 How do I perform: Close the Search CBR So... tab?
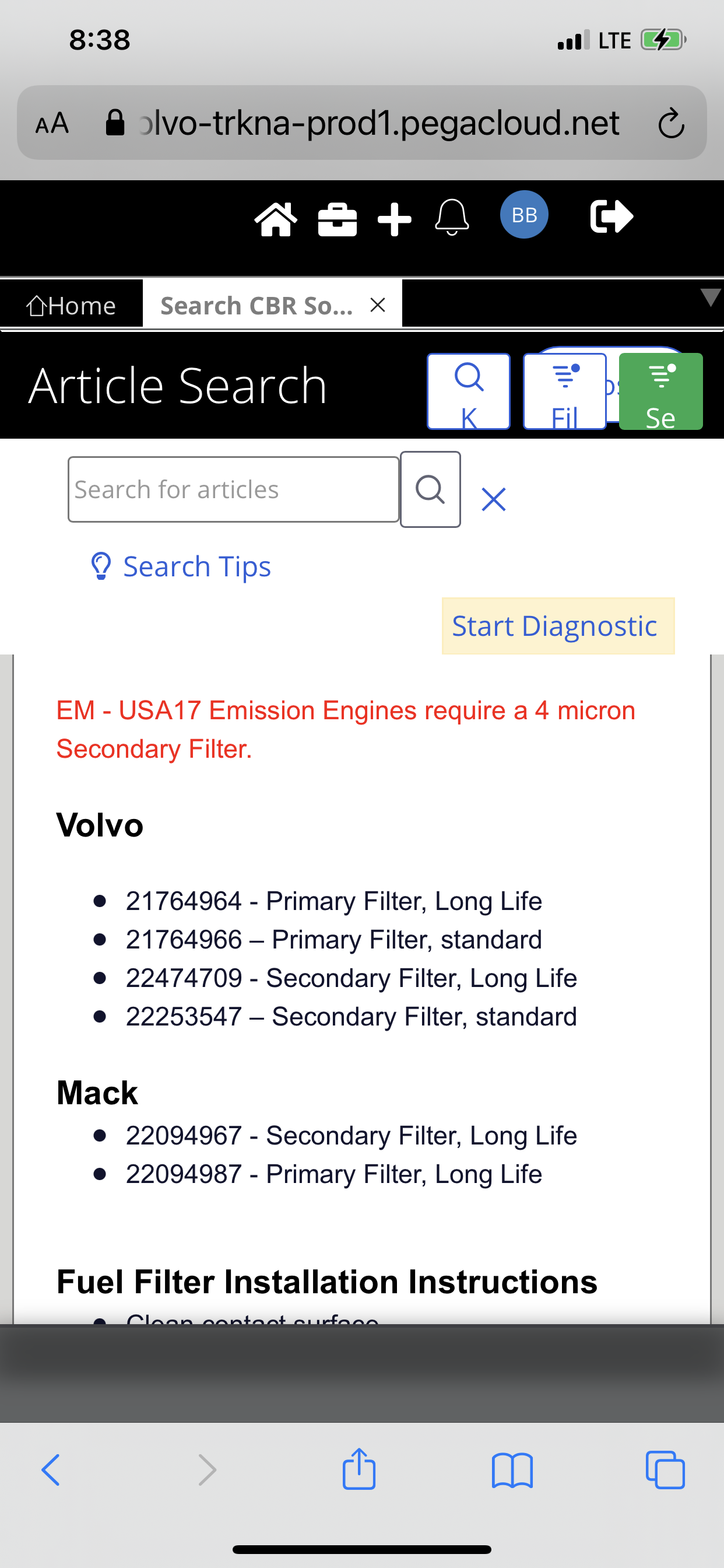(377, 305)
